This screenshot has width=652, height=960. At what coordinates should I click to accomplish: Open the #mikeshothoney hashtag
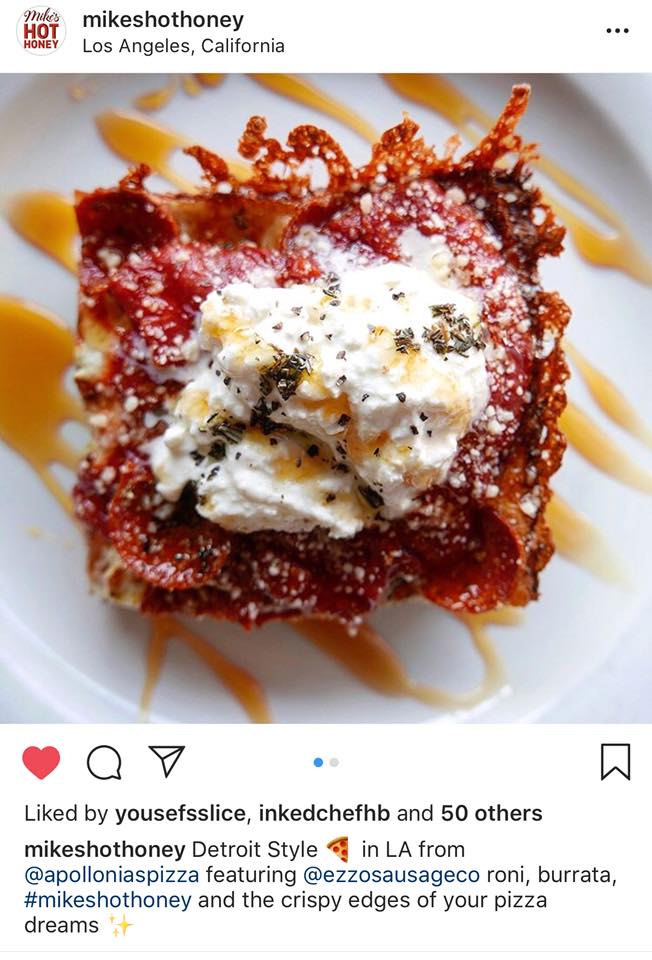click(x=107, y=900)
